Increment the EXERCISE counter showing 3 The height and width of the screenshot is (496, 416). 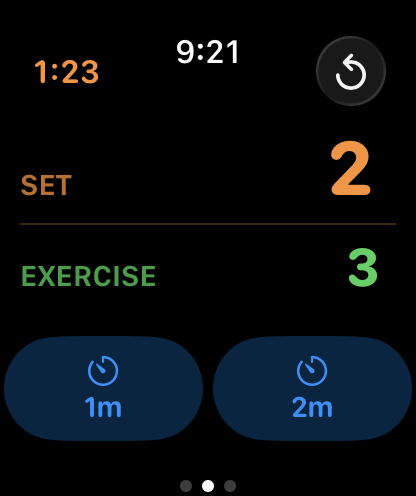pyautogui.click(x=208, y=270)
